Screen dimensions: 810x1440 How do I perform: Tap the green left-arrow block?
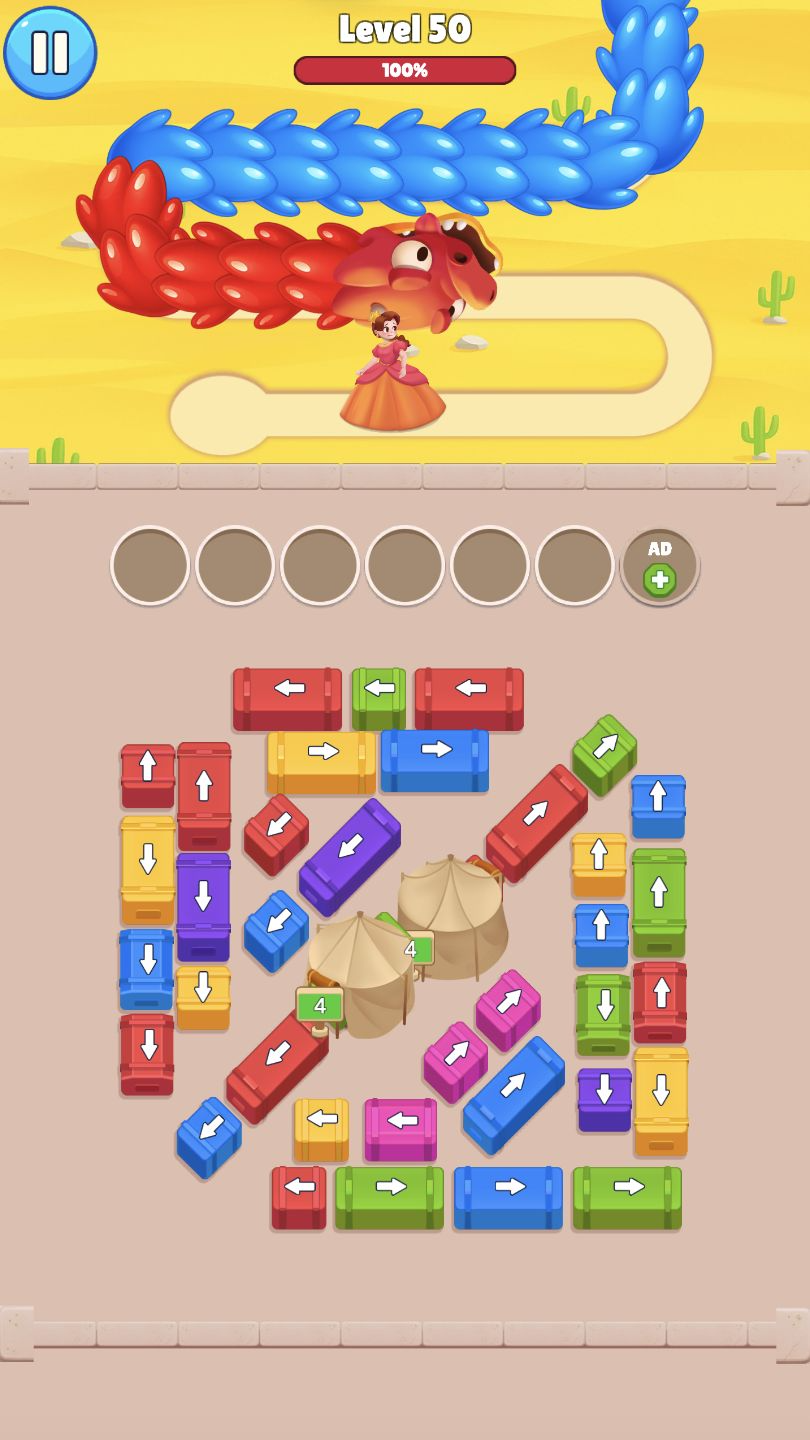pos(379,696)
